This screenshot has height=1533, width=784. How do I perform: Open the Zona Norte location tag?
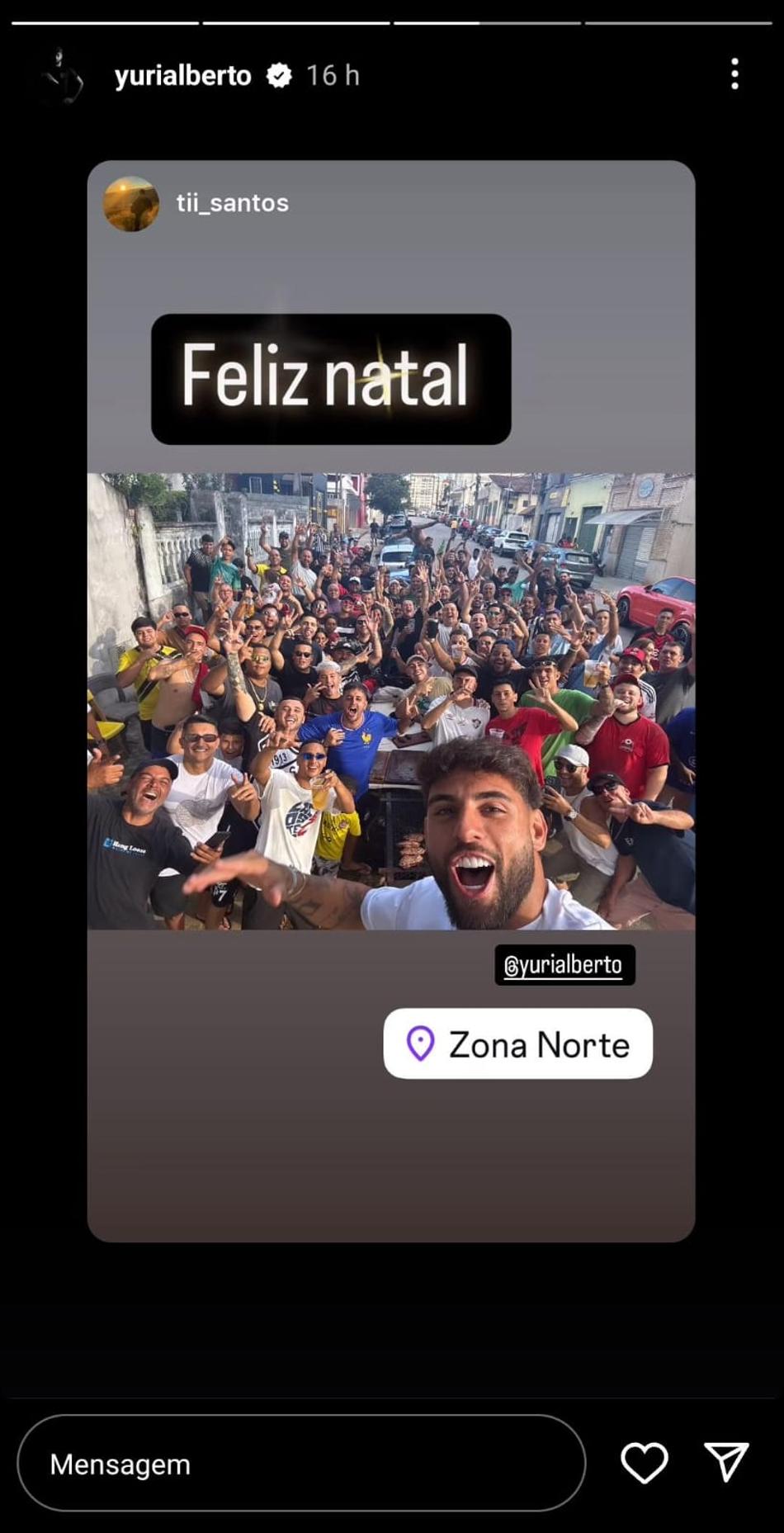click(x=518, y=1044)
